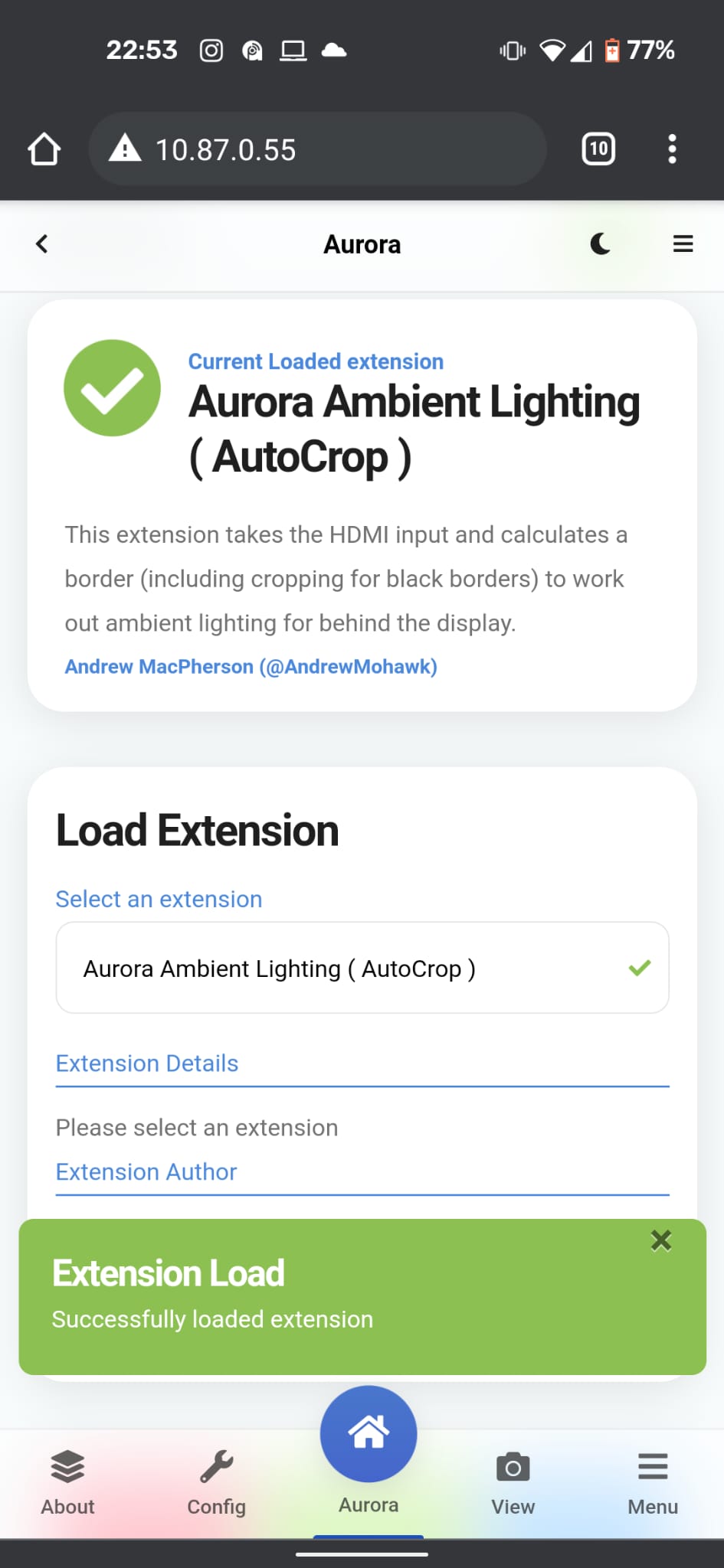Switch to the Config tab
This screenshot has height=1568, width=724.
(217, 1483)
